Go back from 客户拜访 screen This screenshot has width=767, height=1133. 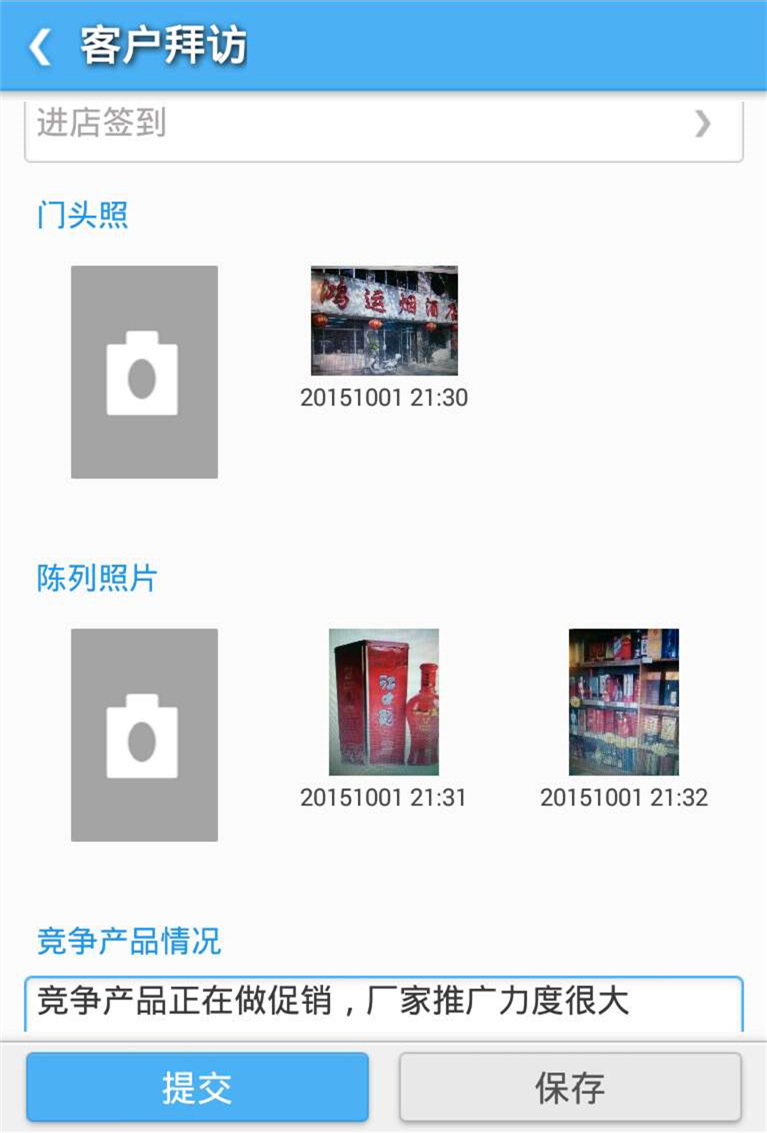[40, 46]
